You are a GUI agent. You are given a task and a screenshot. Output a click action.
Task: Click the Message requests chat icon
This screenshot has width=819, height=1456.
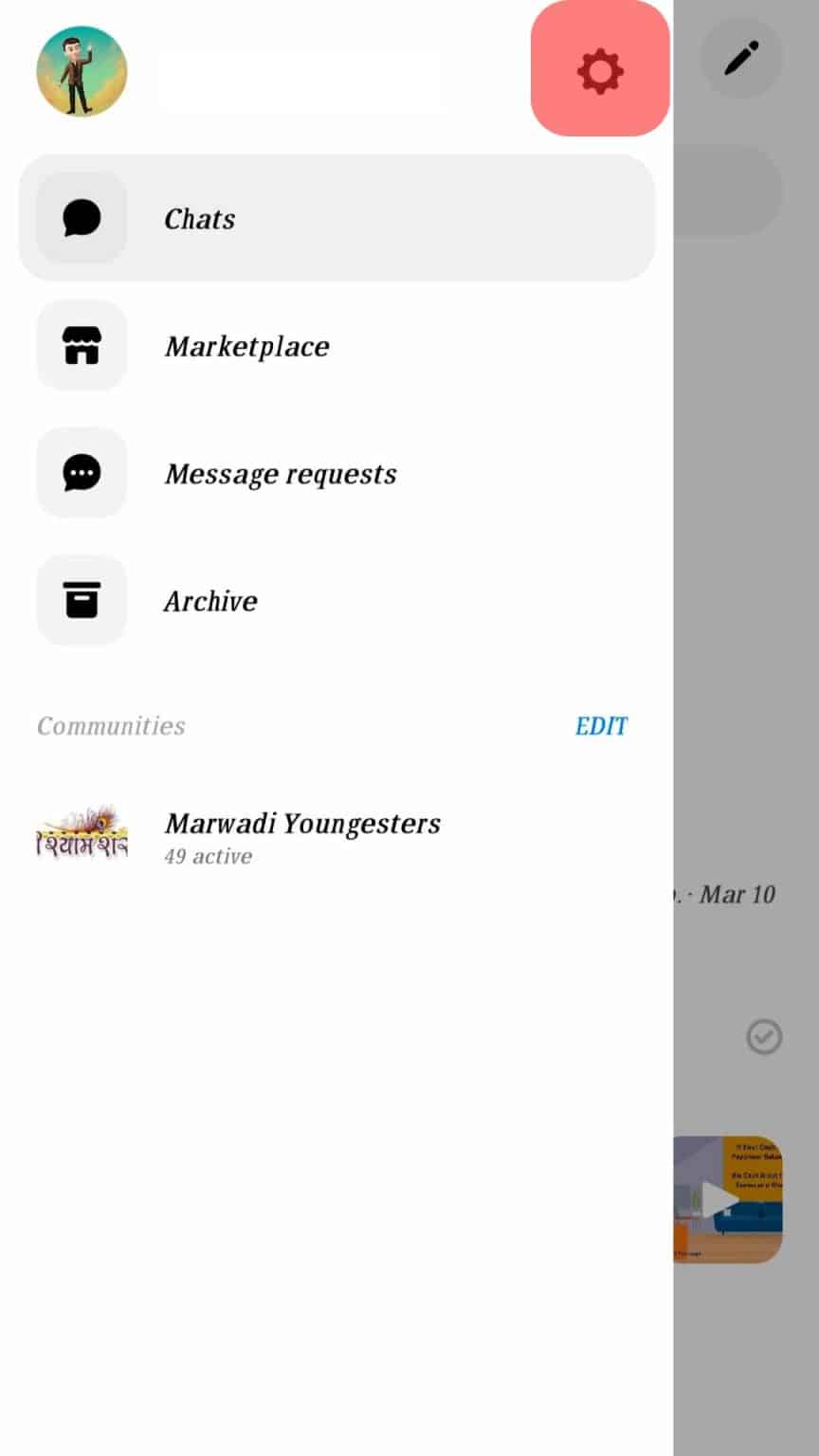(82, 473)
